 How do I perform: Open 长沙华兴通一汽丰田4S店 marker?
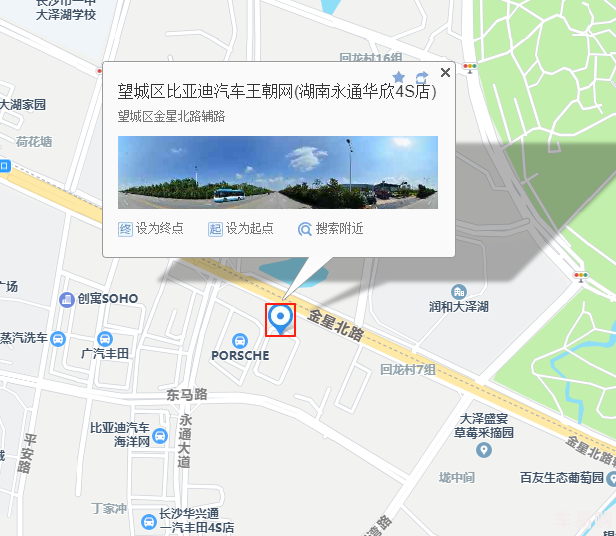(149, 519)
